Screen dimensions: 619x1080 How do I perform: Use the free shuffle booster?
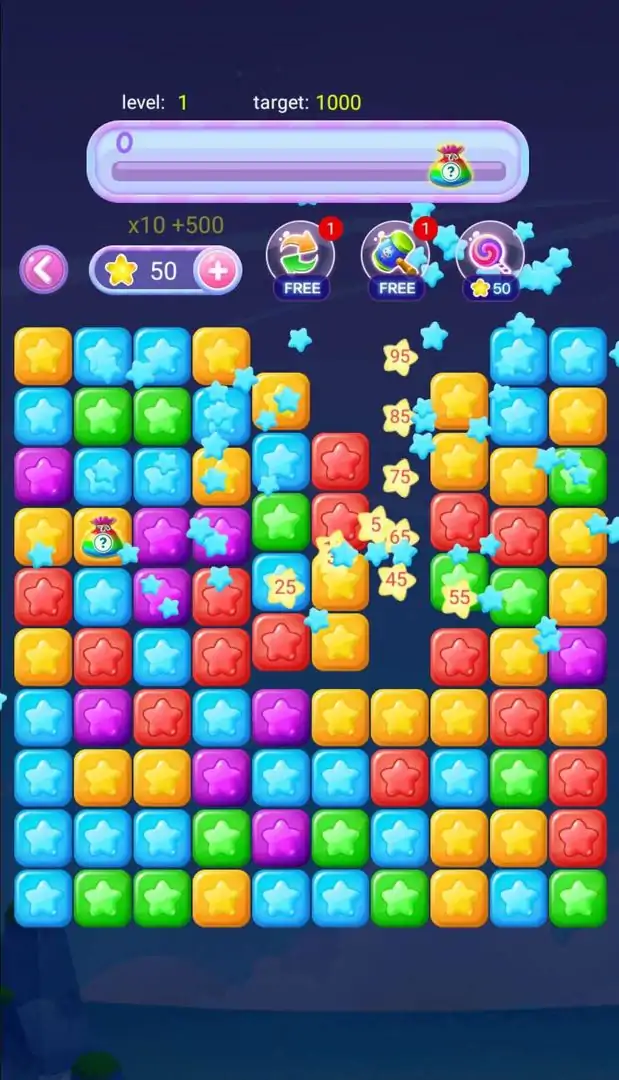coord(301,256)
